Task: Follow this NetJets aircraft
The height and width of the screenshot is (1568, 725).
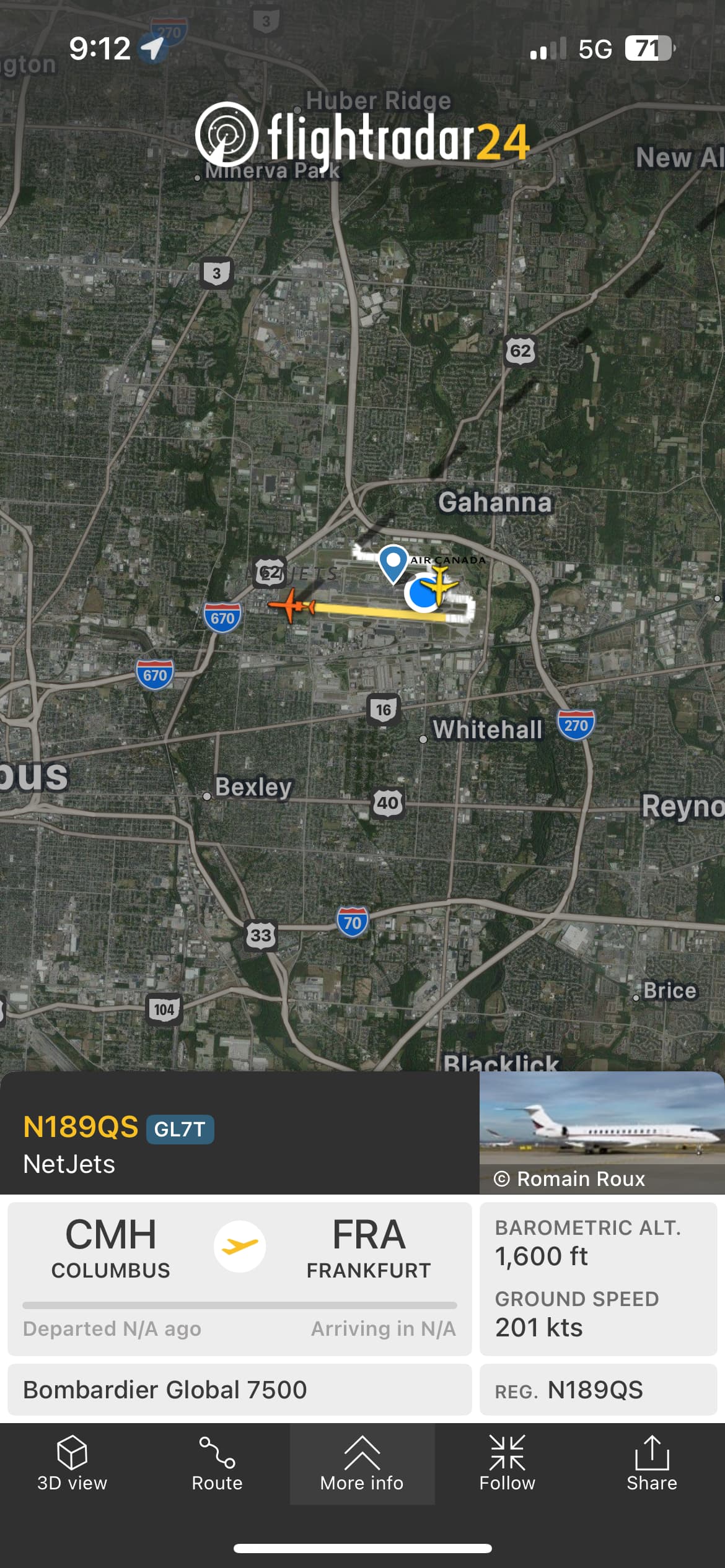Action: click(x=507, y=1464)
